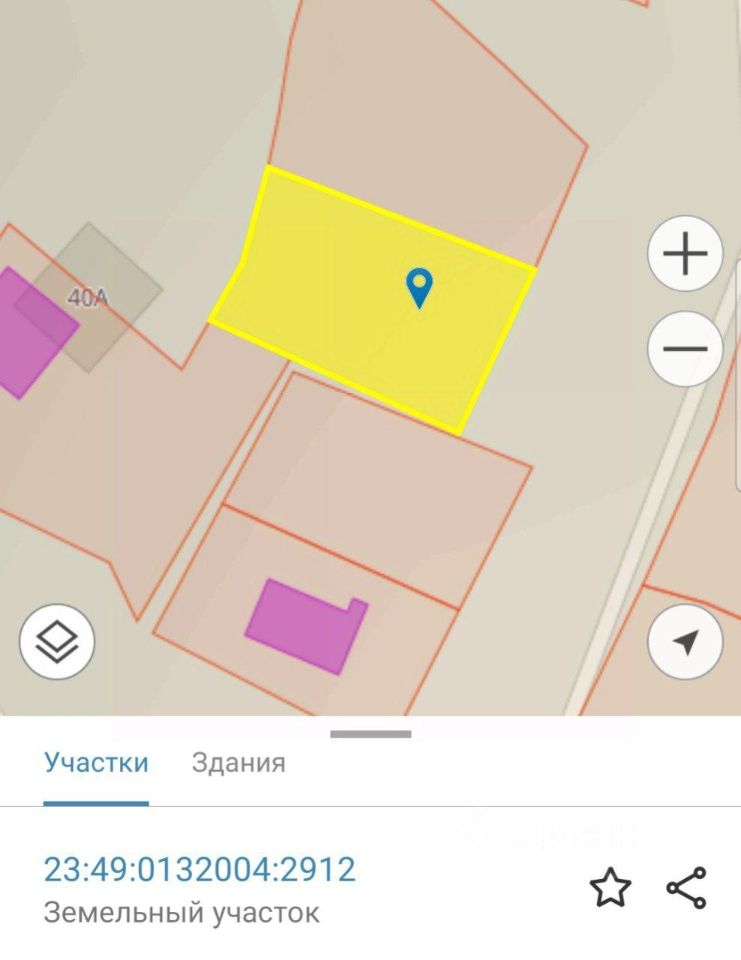Zoom out of the map
Screen dimensions: 741x960
click(685, 349)
